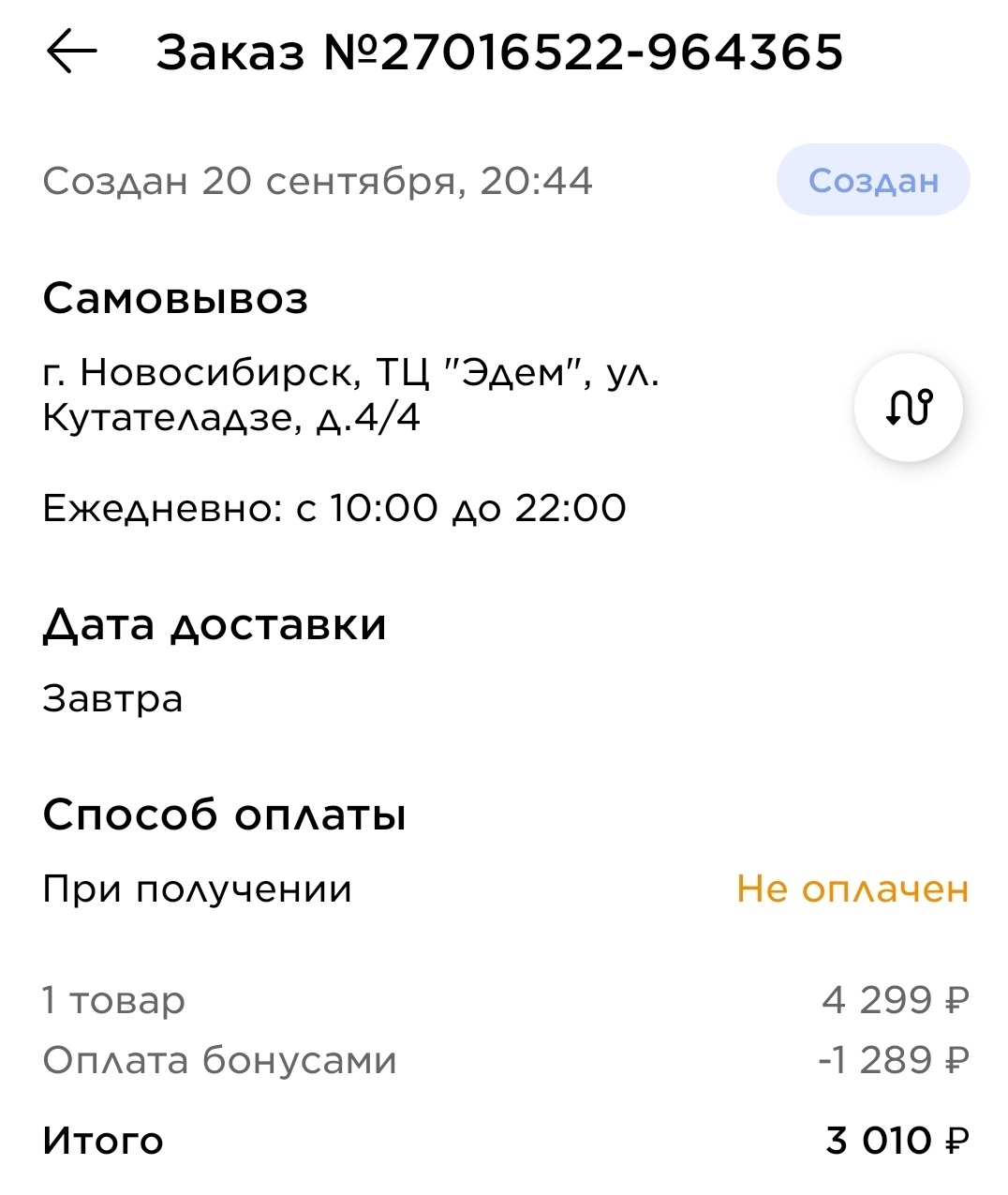Go back from the order details
This screenshot has width=1008, height=1195.
(x=71, y=52)
